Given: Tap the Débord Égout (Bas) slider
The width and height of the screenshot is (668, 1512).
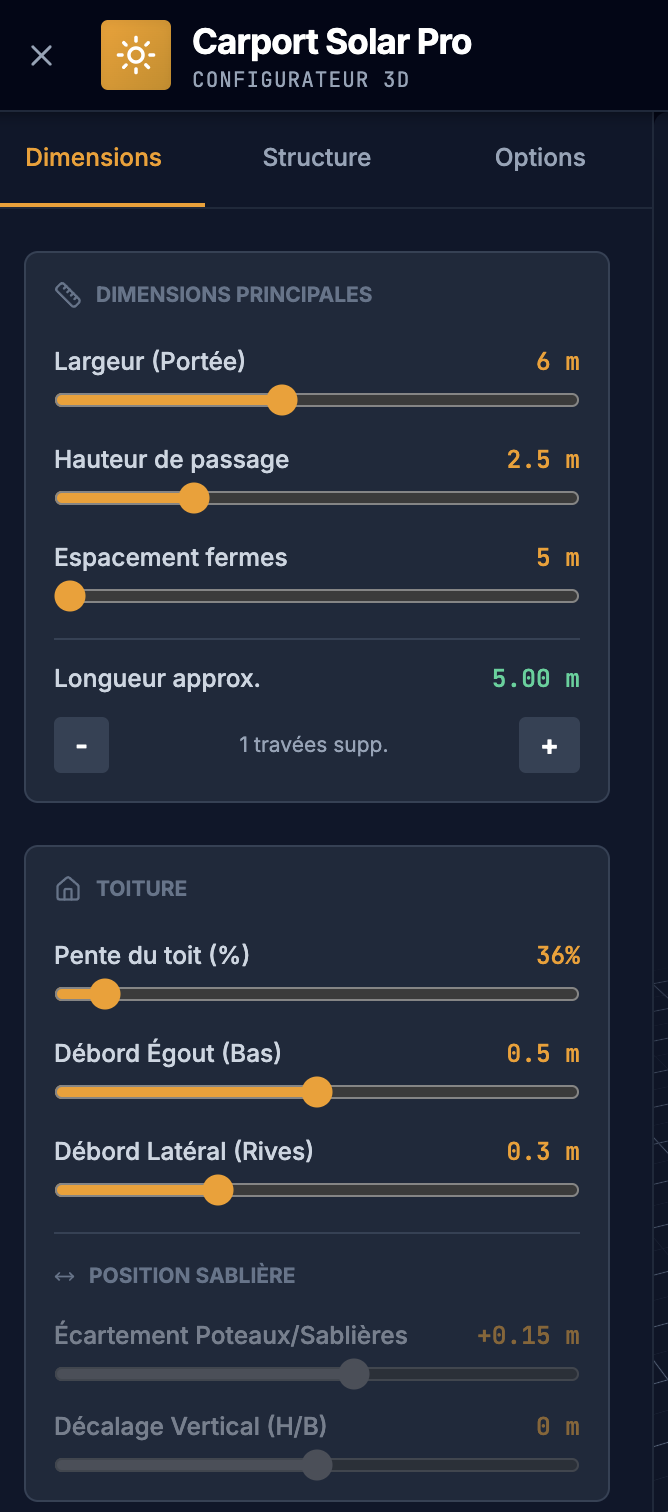Looking at the screenshot, I should tap(317, 1092).
